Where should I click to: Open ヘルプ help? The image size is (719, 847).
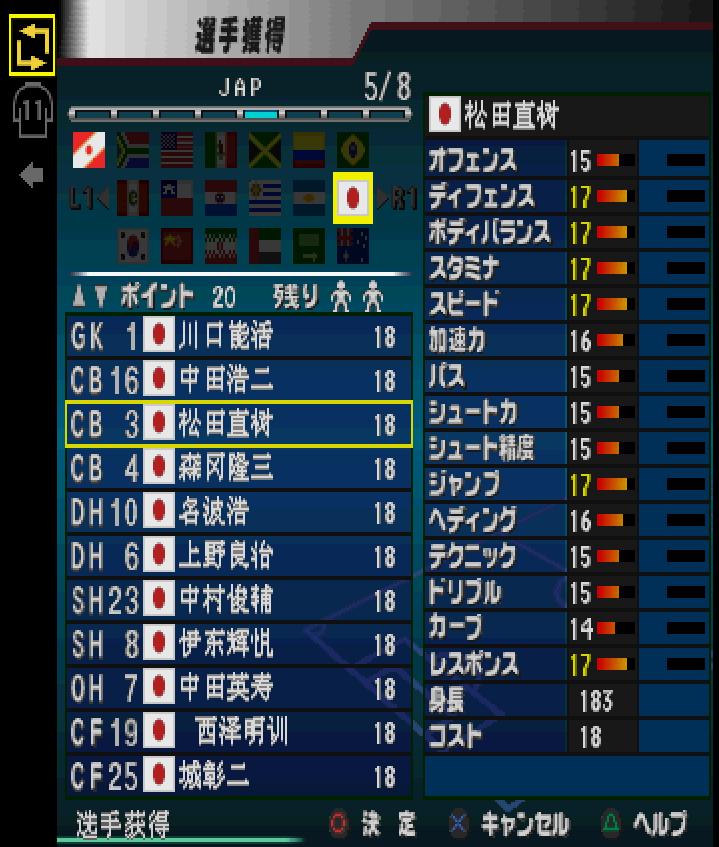pyautogui.click(x=644, y=824)
